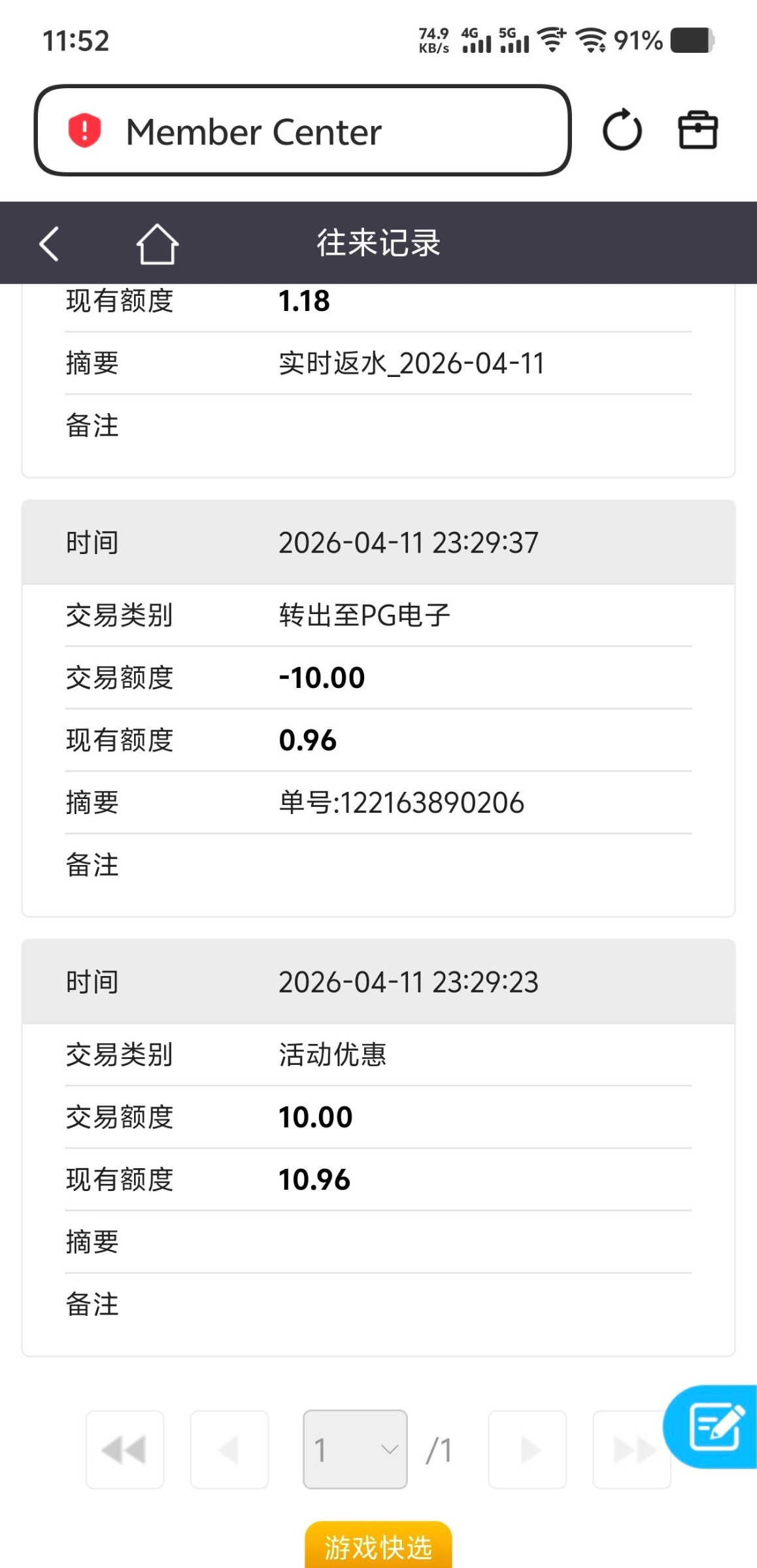Open the home icon in header

click(x=157, y=244)
